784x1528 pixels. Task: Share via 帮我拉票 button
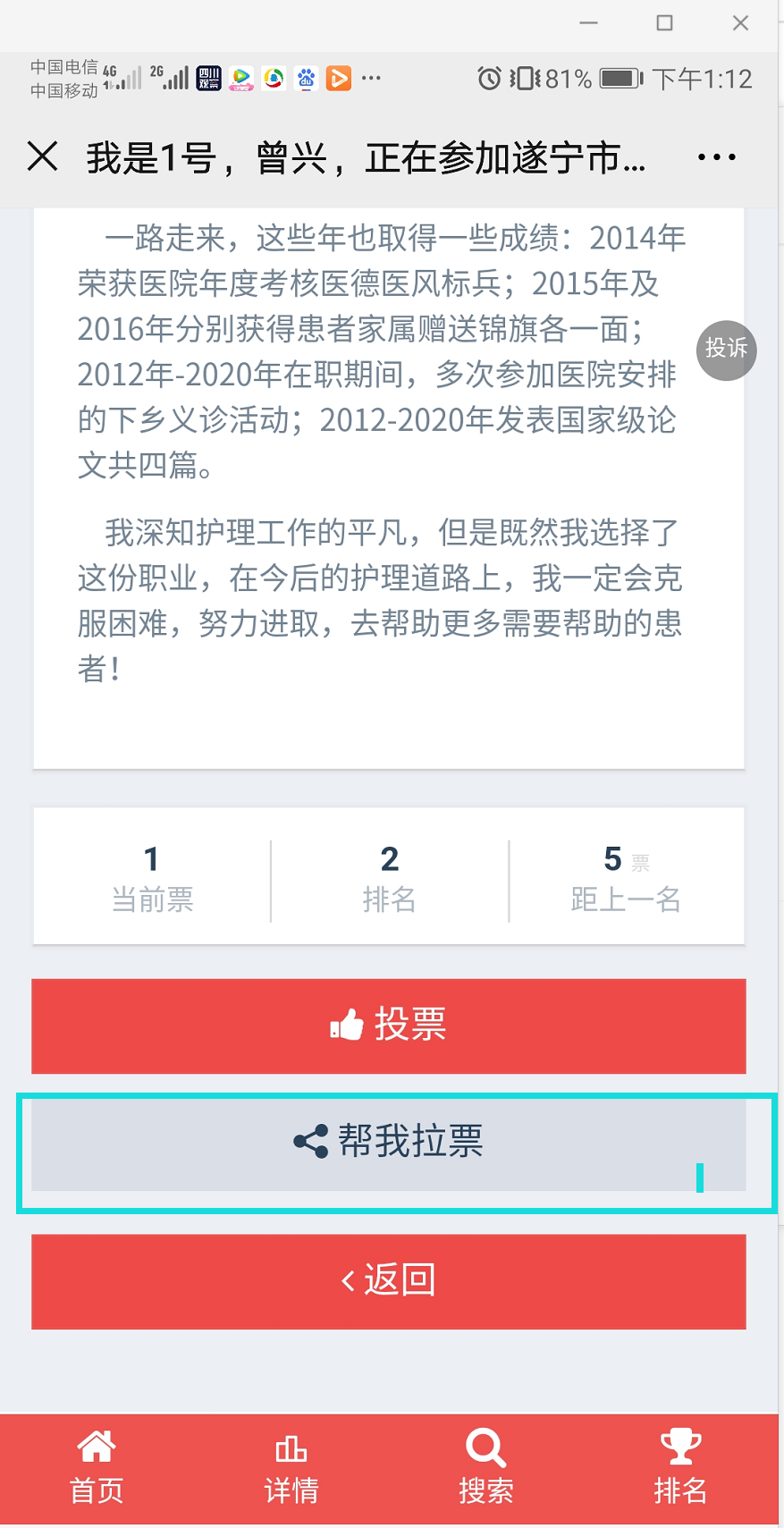pos(389,1143)
